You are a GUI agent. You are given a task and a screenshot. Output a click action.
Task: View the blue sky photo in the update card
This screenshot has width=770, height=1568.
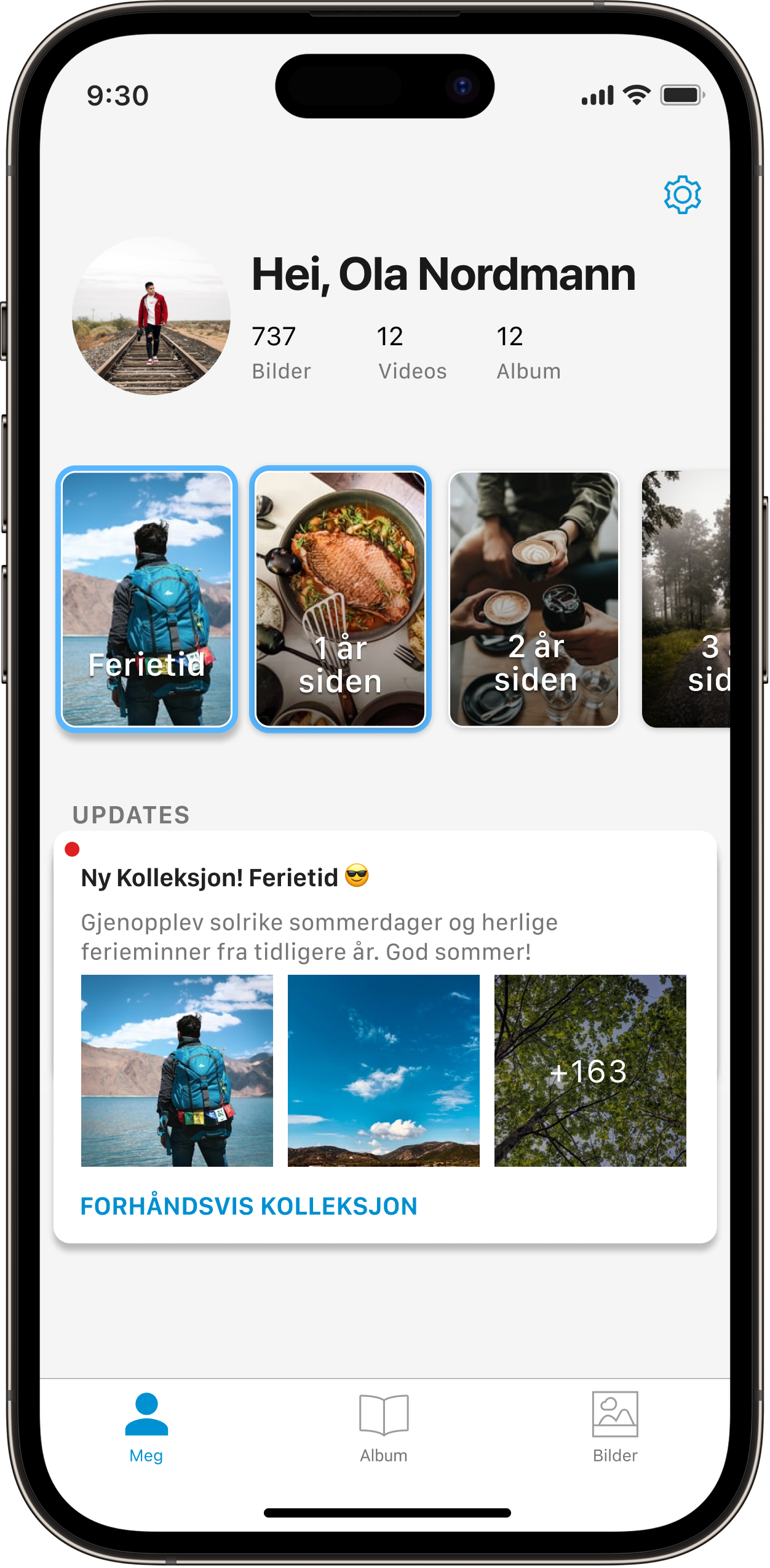tap(384, 1070)
